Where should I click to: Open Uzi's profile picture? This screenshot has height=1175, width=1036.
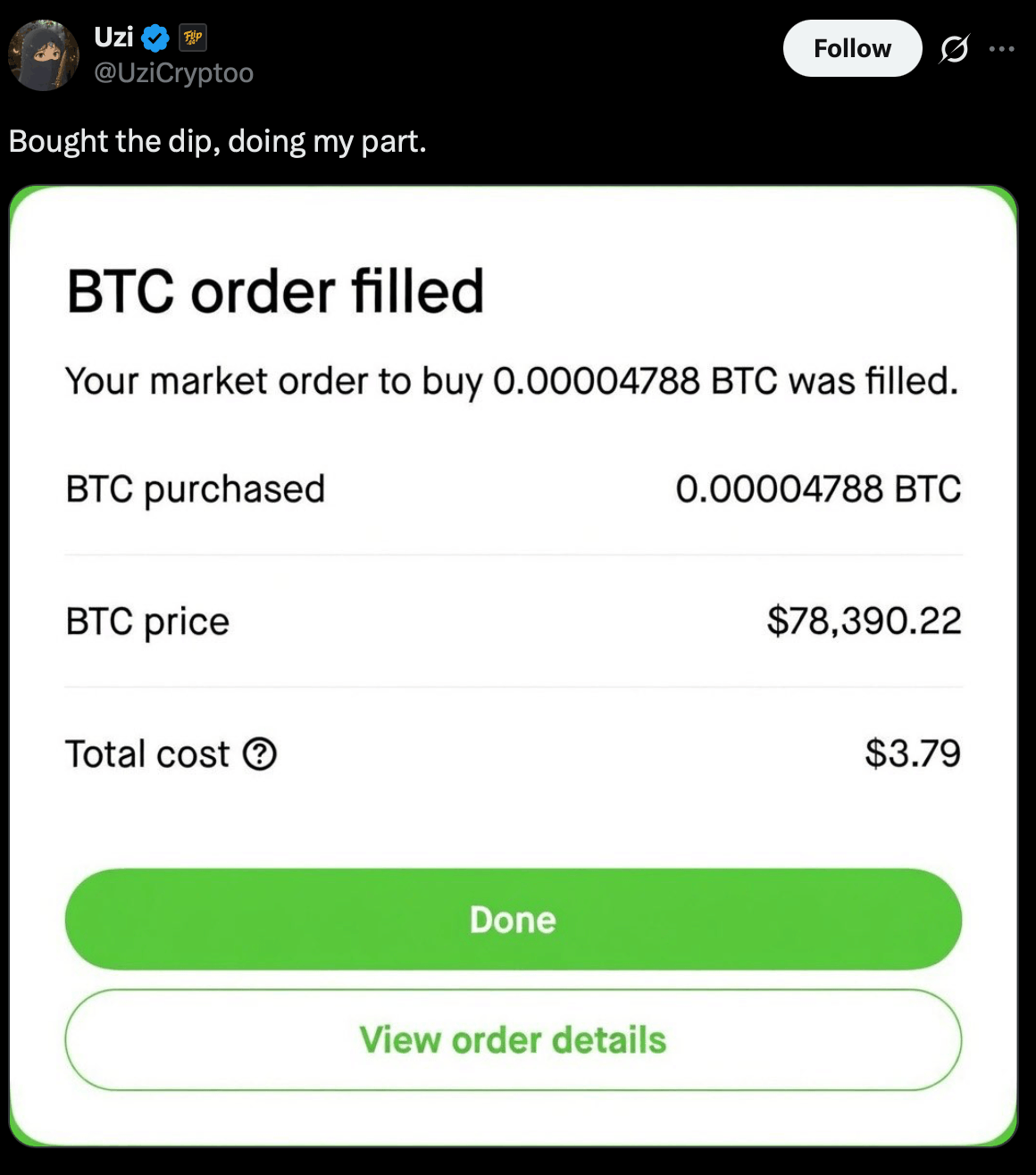tap(43, 55)
